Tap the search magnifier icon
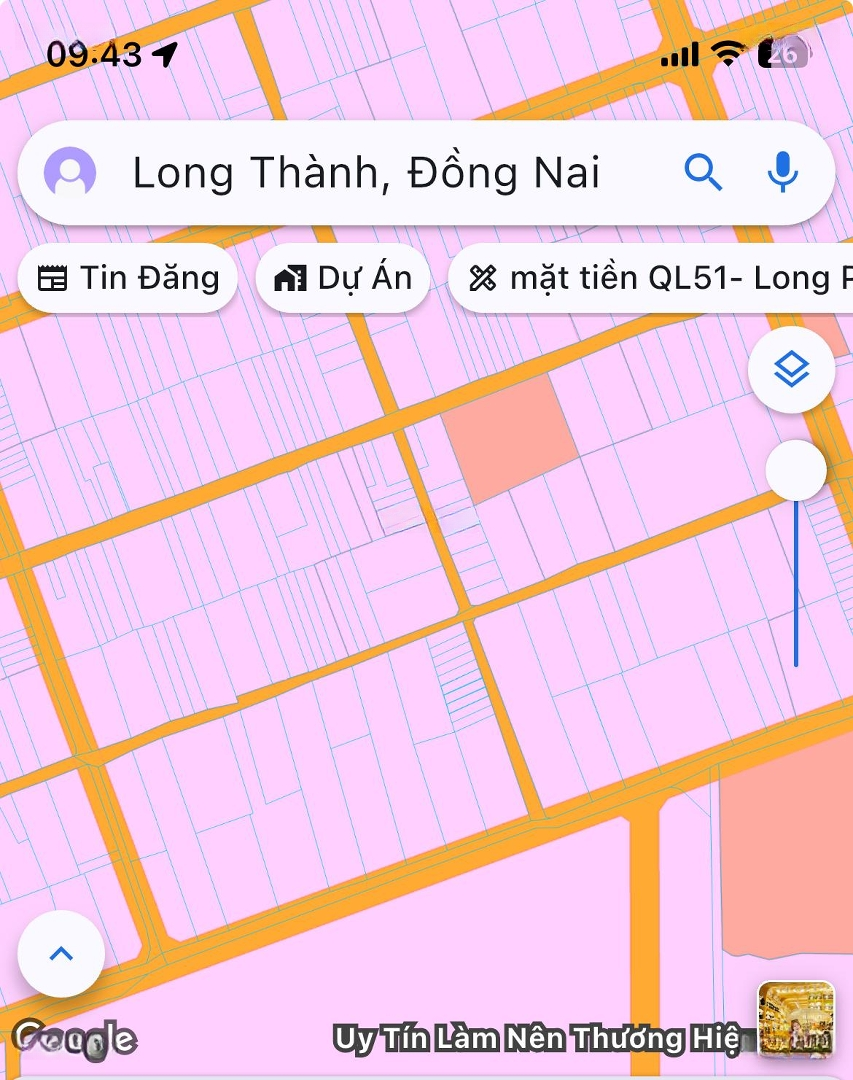Image resolution: width=853 pixels, height=1080 pixels. pyautogui.click(x=704, y=172)
